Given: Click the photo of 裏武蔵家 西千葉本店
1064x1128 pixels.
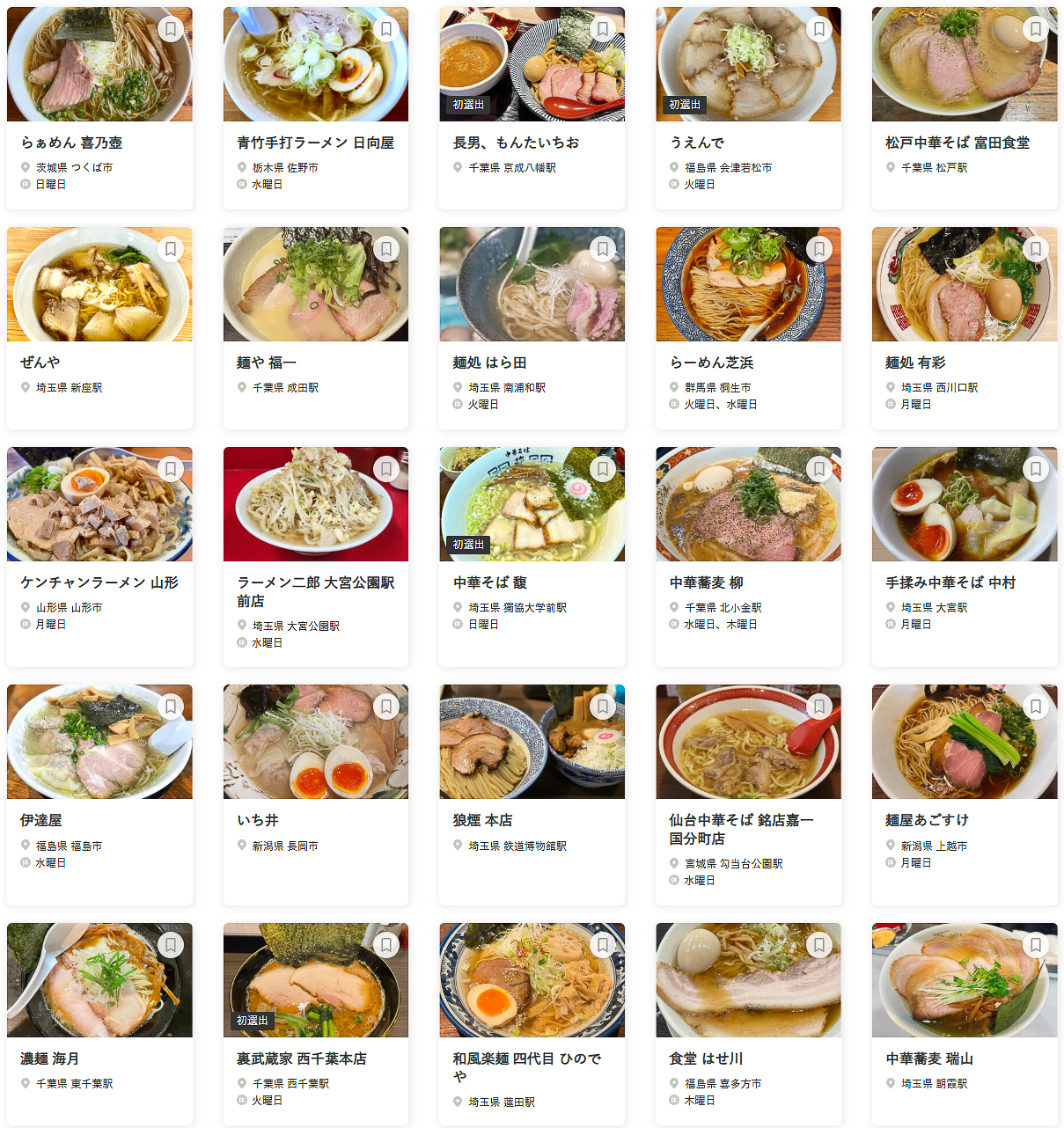Looking at the screenshot, I should pyautogui.click(x=315, y=980).
